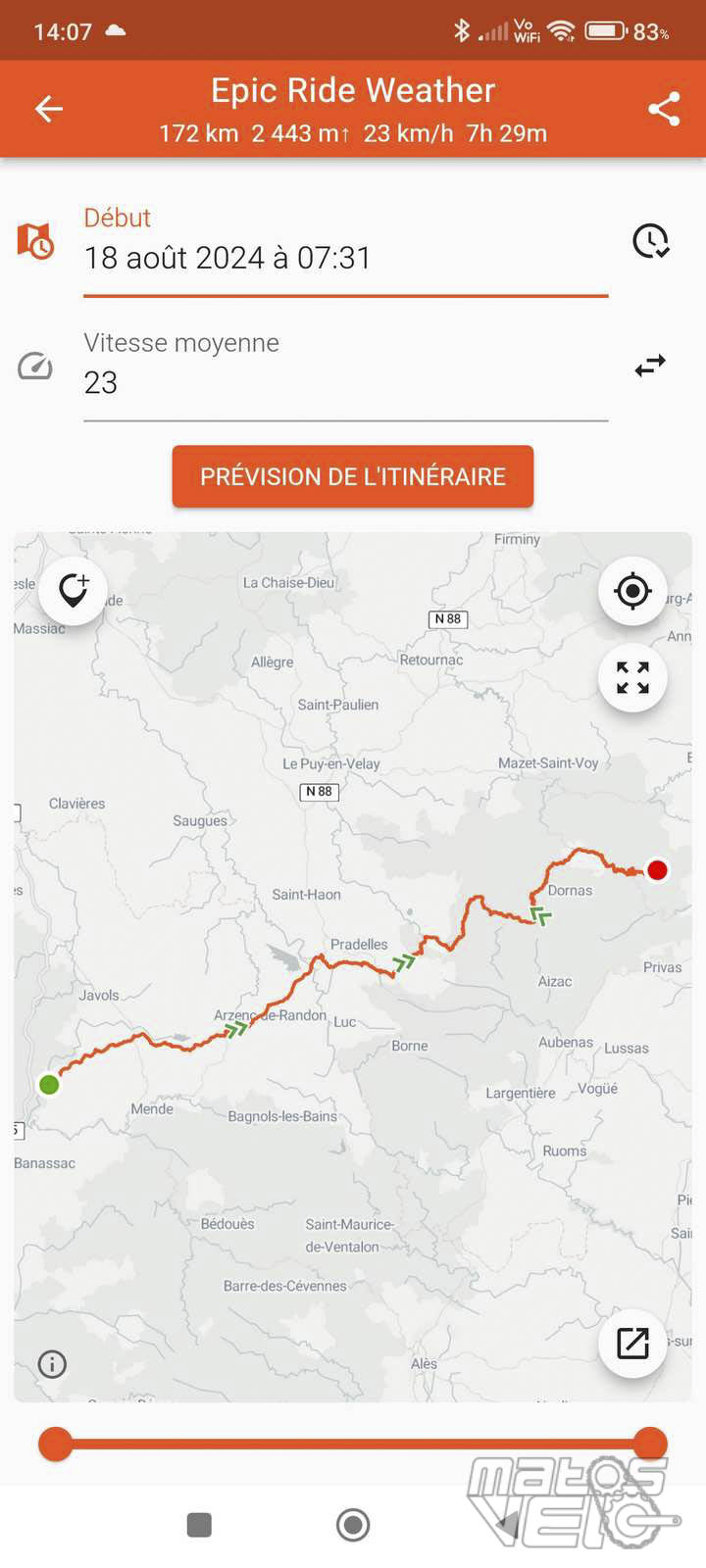
Task: Share this ride forecast
Action: (664, 109)
